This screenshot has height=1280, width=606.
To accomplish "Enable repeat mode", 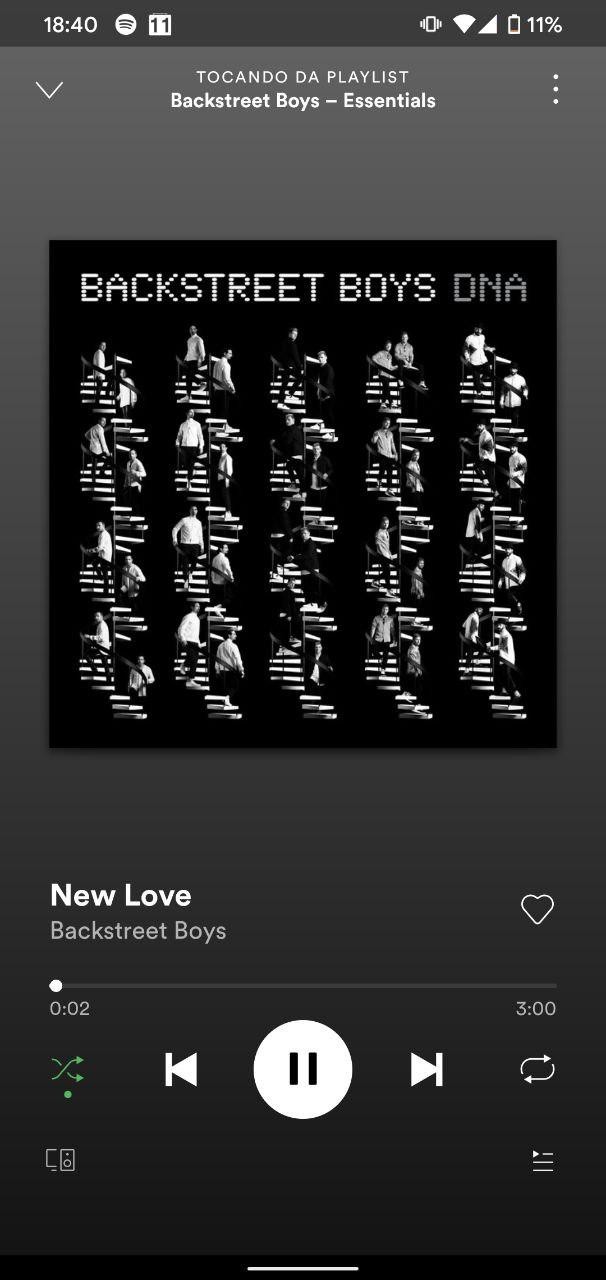I will [537, 1070].
